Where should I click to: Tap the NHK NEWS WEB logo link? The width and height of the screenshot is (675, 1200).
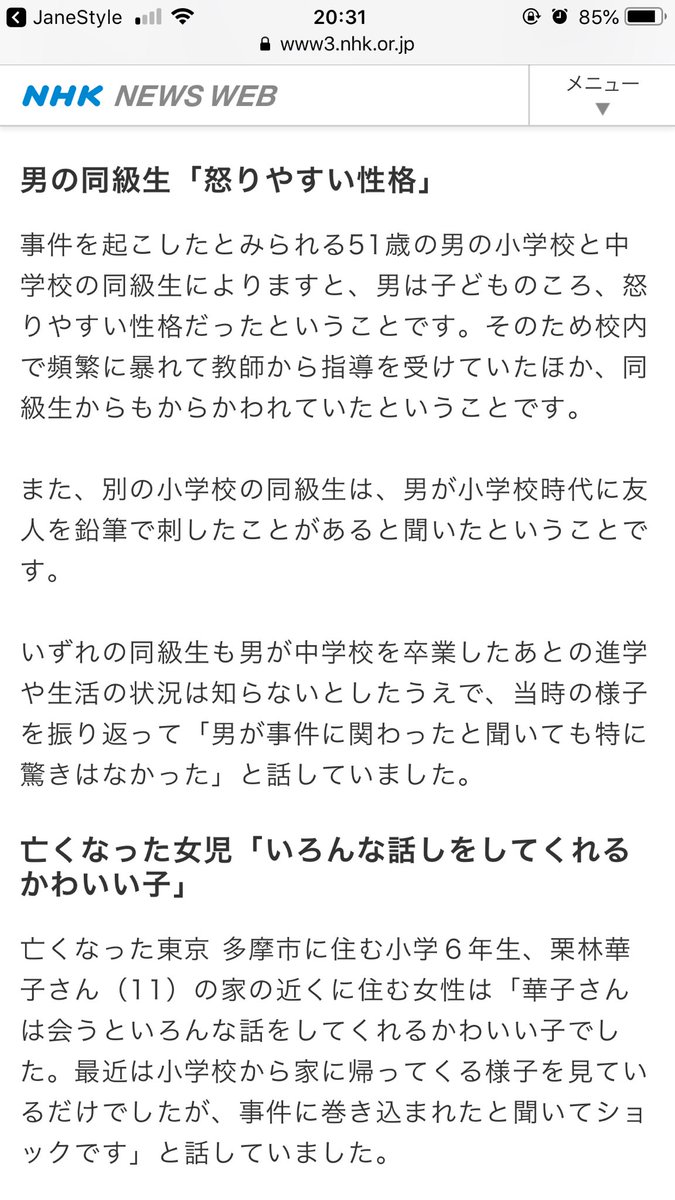pyautogui.click(x=150, y=96)
